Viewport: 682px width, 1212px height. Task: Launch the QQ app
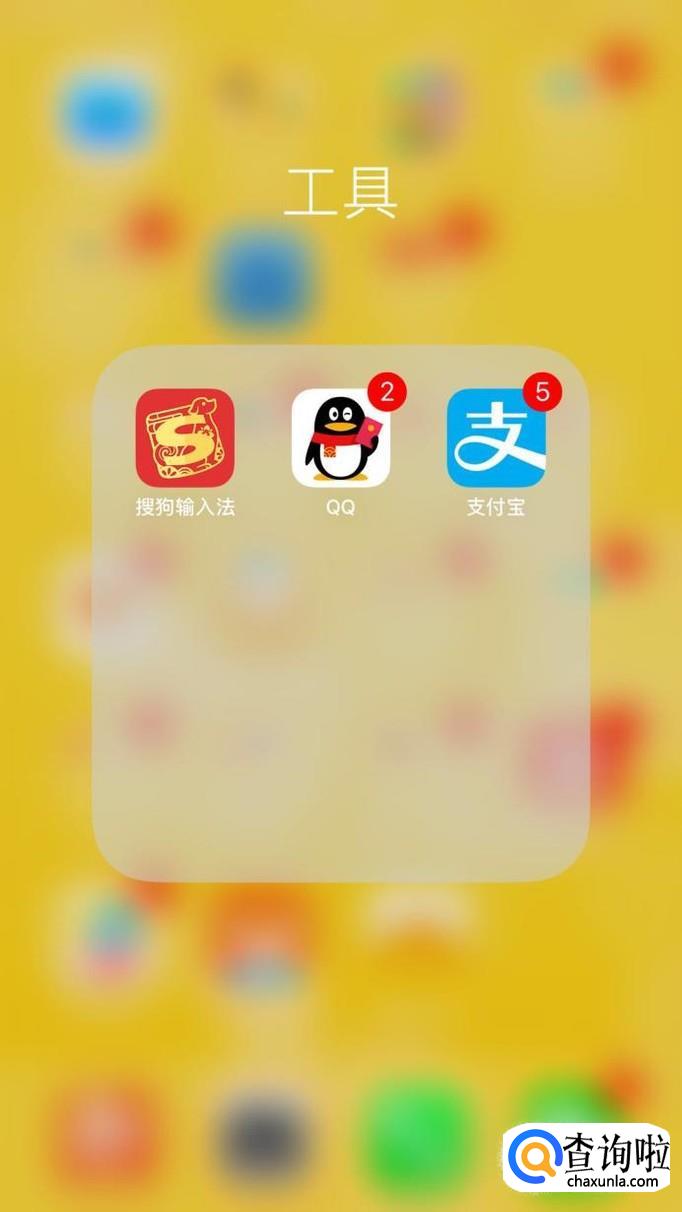click(x=340, y=438)
